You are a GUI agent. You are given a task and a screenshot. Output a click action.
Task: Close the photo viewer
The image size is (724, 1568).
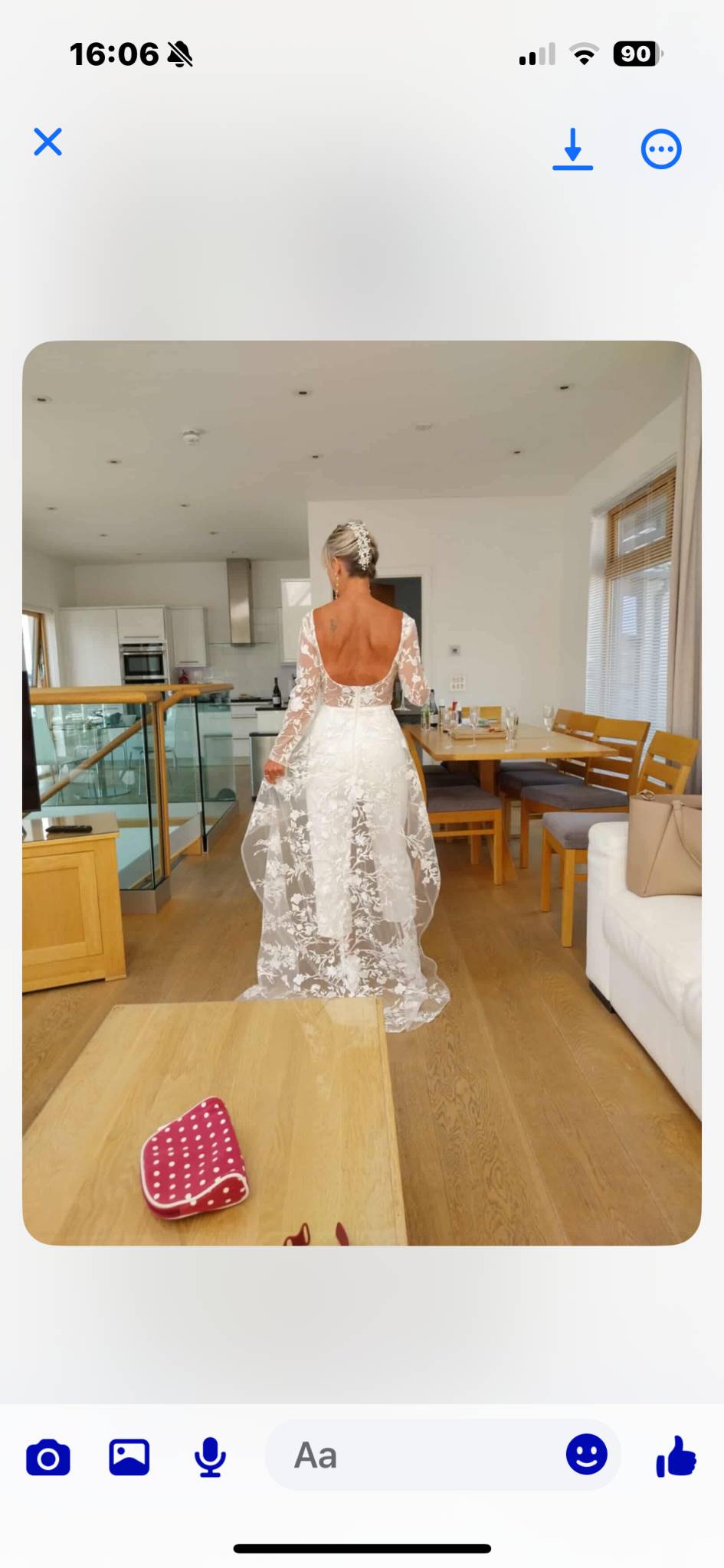(48, 142)
